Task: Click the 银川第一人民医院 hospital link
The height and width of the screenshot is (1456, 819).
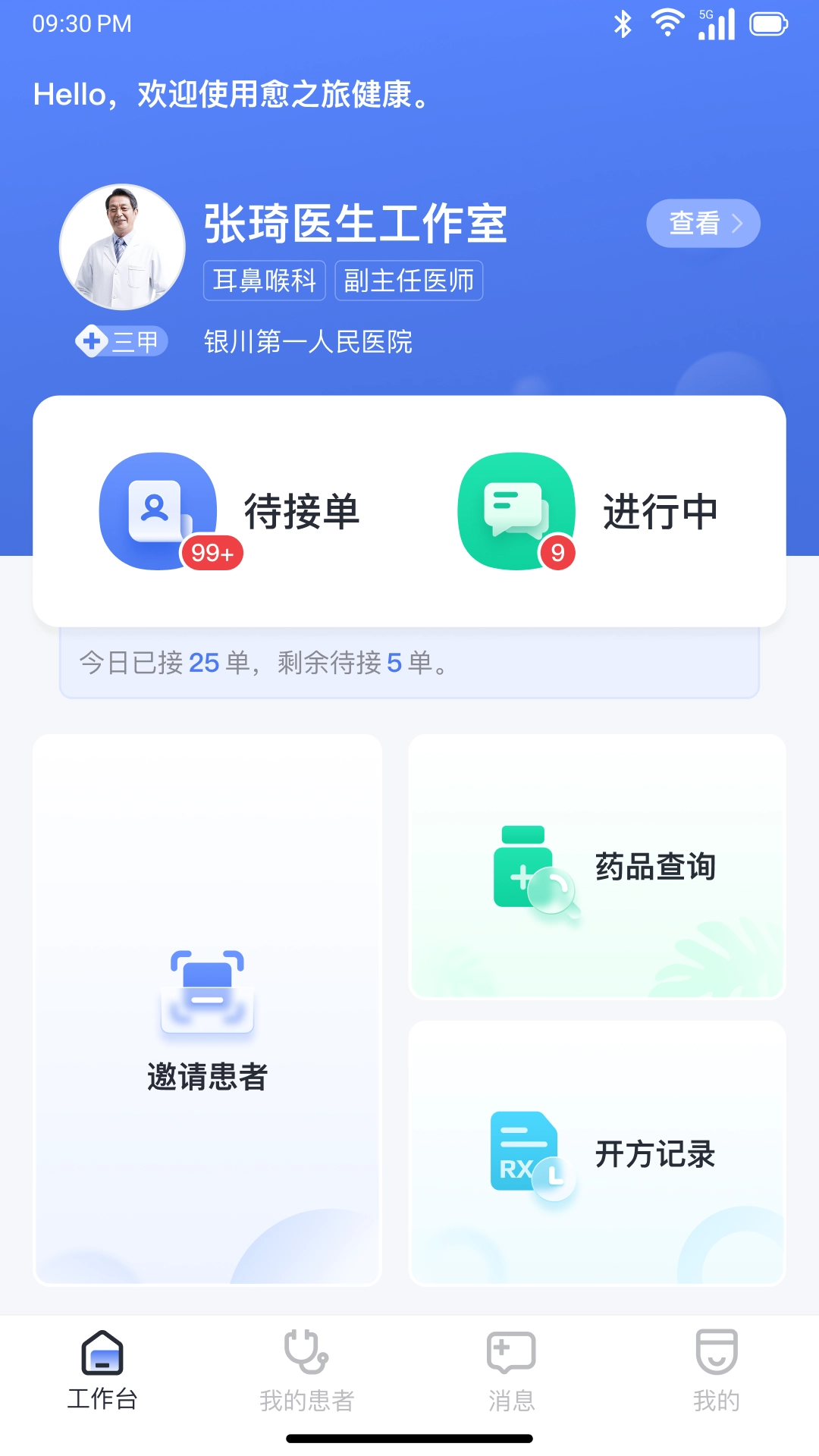Action: [x=307, y=343]
